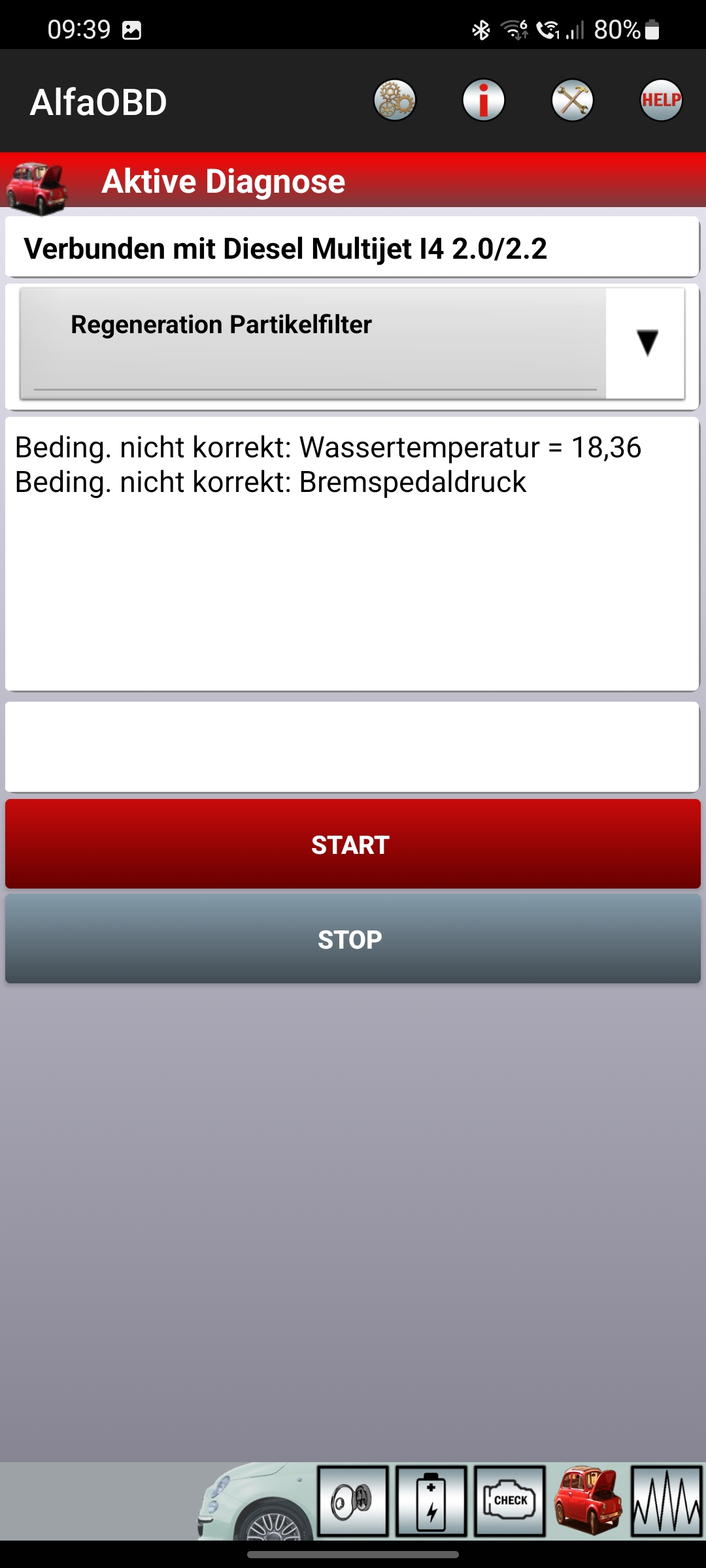
Task: Tap the red START button
Action: click(353, 844)
